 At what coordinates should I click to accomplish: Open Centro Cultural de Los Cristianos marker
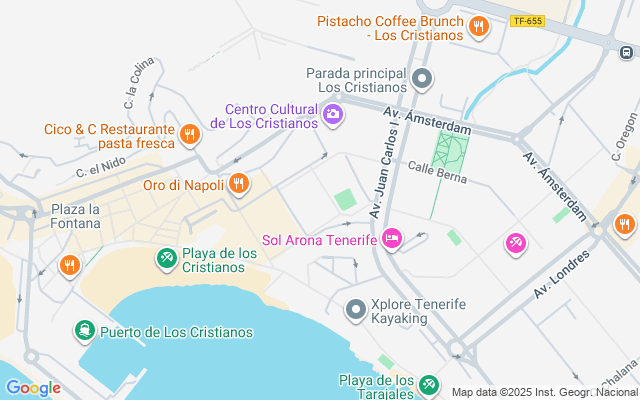point(333,116)
